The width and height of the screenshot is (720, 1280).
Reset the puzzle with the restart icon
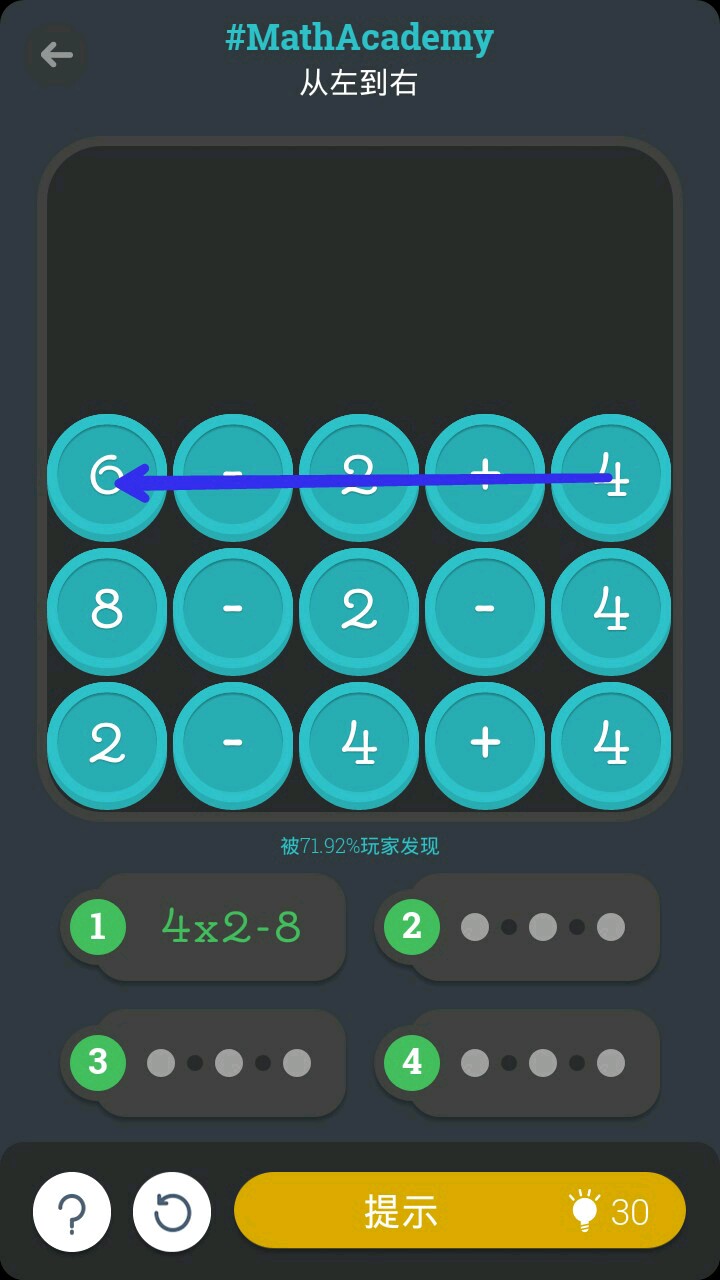[172, 1212]
